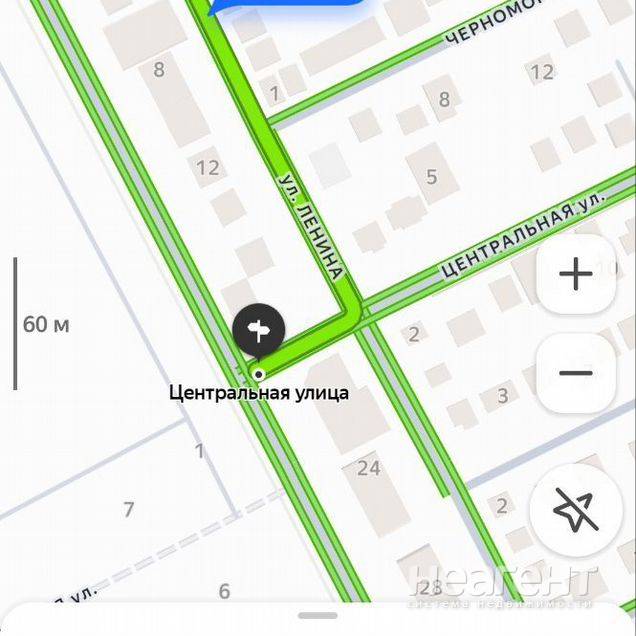Zoom out of the map
This screenshot has width=636, height=636.
pos(575,374)
